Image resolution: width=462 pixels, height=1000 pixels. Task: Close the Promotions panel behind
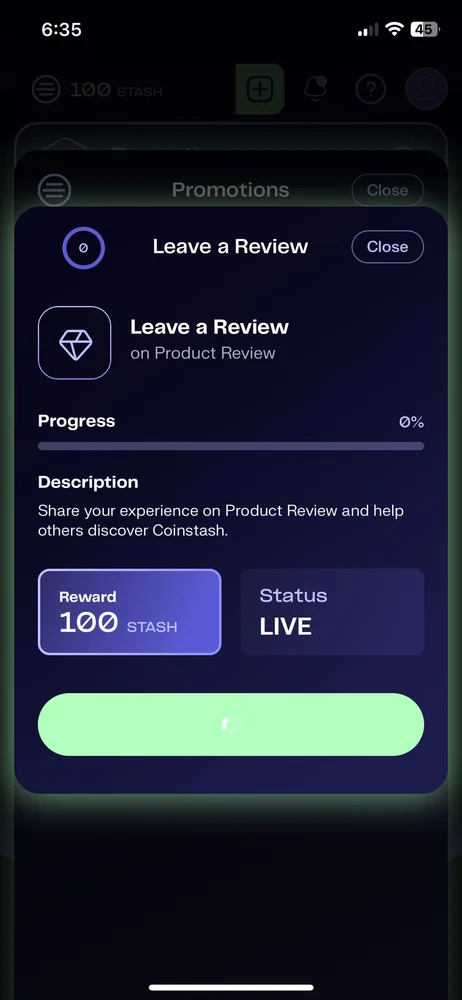coord(387,190)
